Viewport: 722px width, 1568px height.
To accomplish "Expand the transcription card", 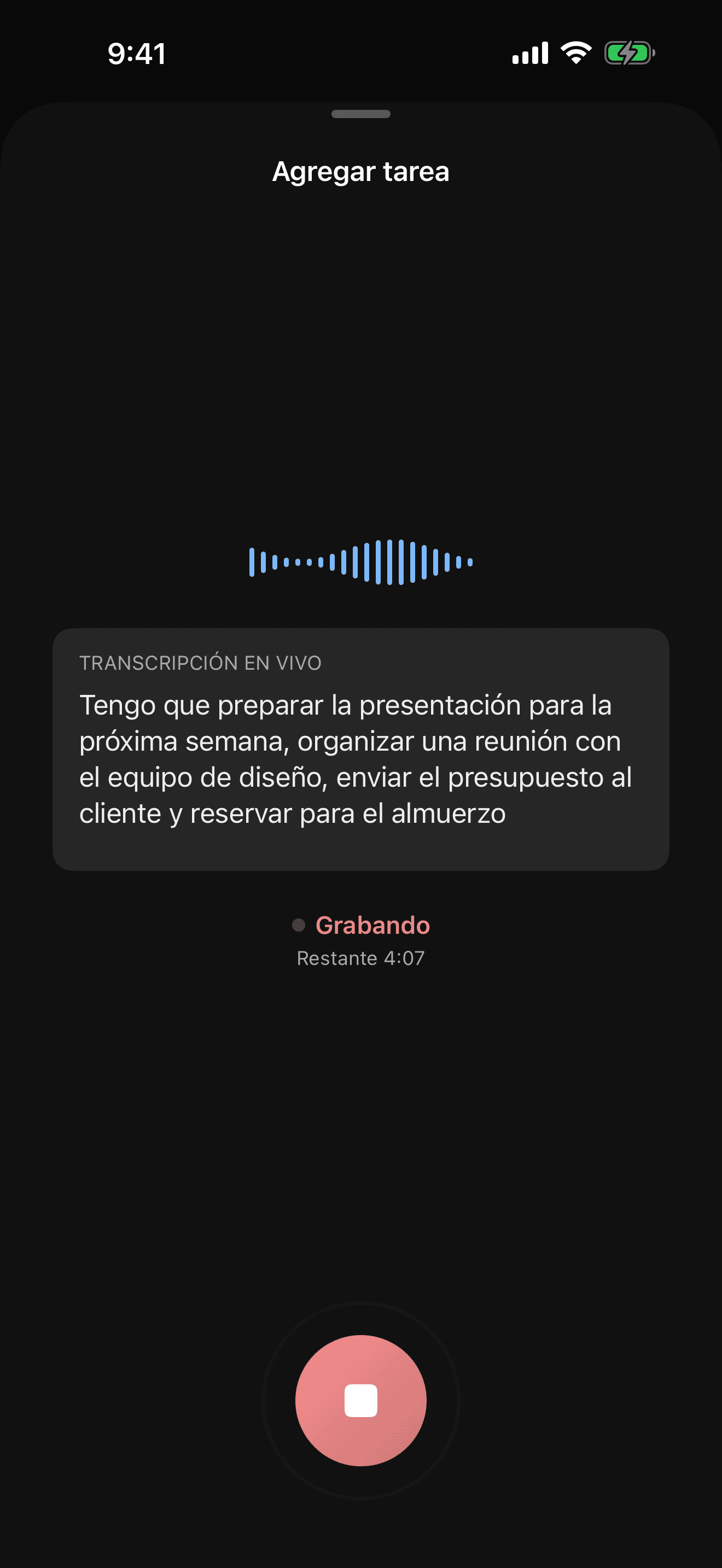I will [x=360, y=748].
